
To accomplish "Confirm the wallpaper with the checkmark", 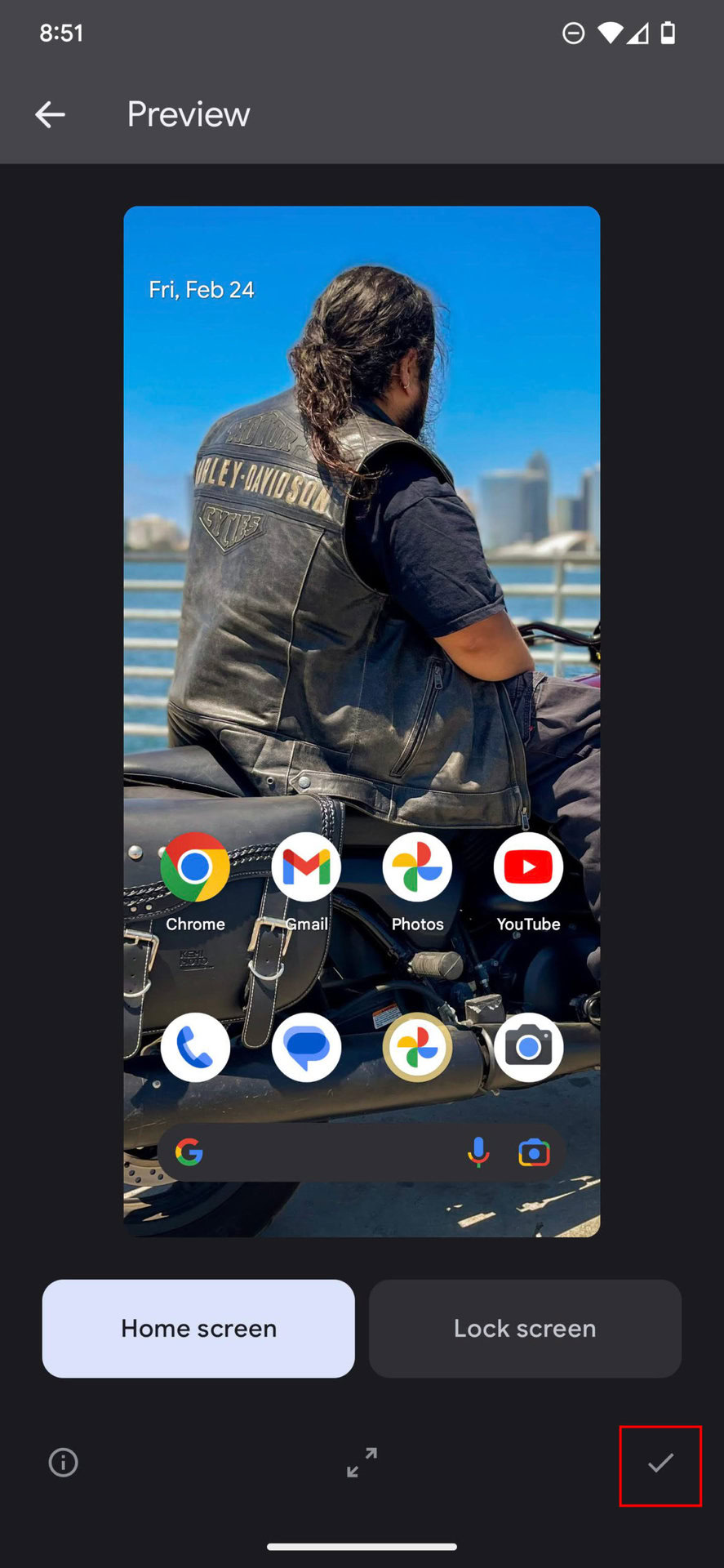I will coord(660,1463).
